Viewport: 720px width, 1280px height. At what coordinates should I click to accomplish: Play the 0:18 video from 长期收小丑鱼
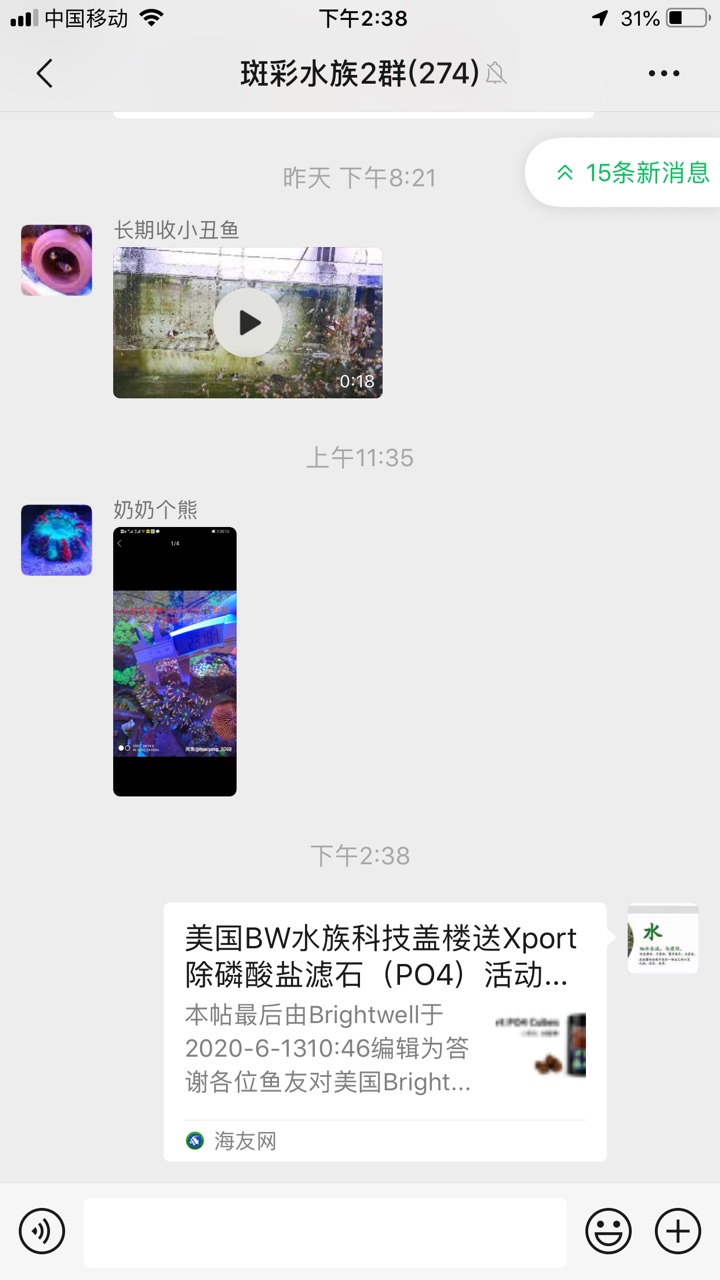click(x=247, y=322)
